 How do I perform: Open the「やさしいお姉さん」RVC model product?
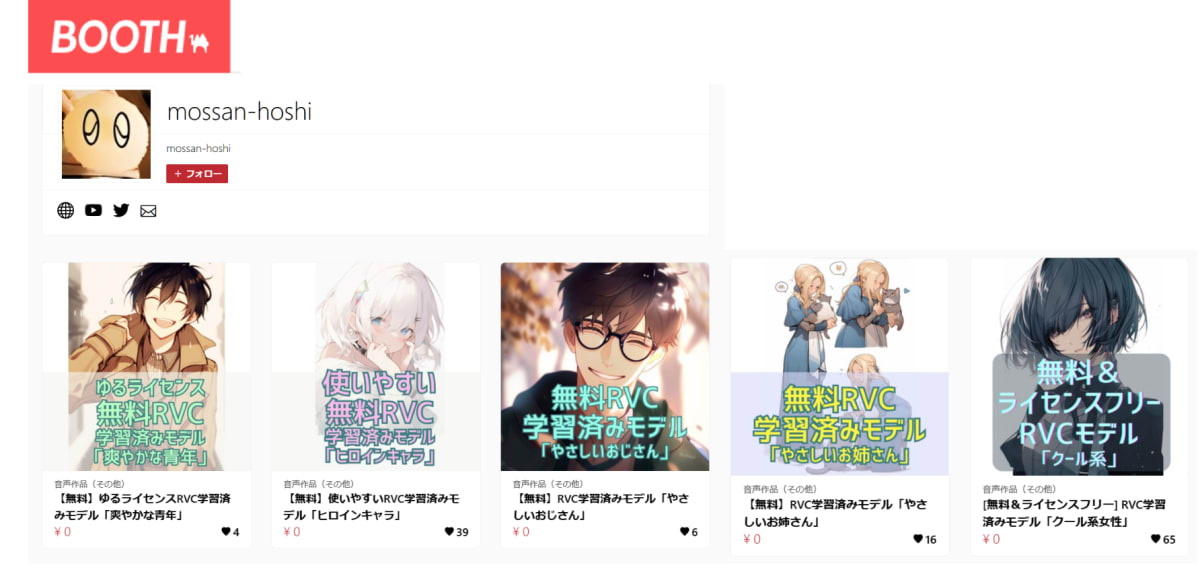coord(839,368)
